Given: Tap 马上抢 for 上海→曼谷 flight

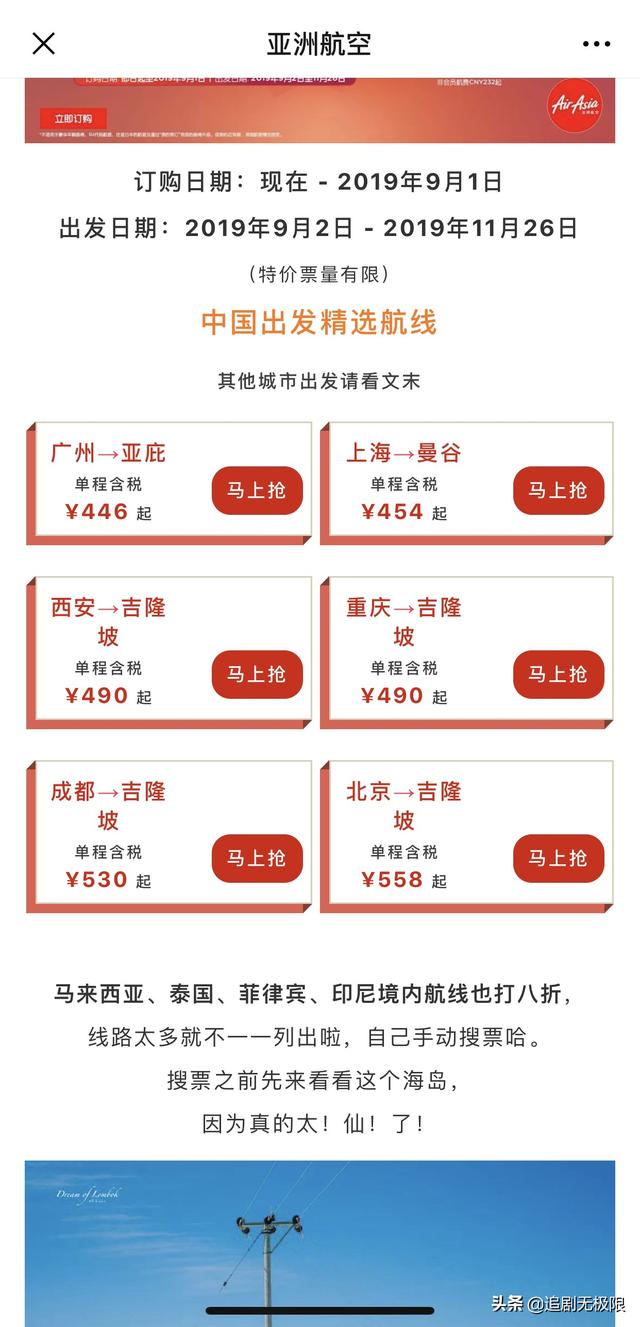Looking at the screenshot, I should click(x=558, y=490).
